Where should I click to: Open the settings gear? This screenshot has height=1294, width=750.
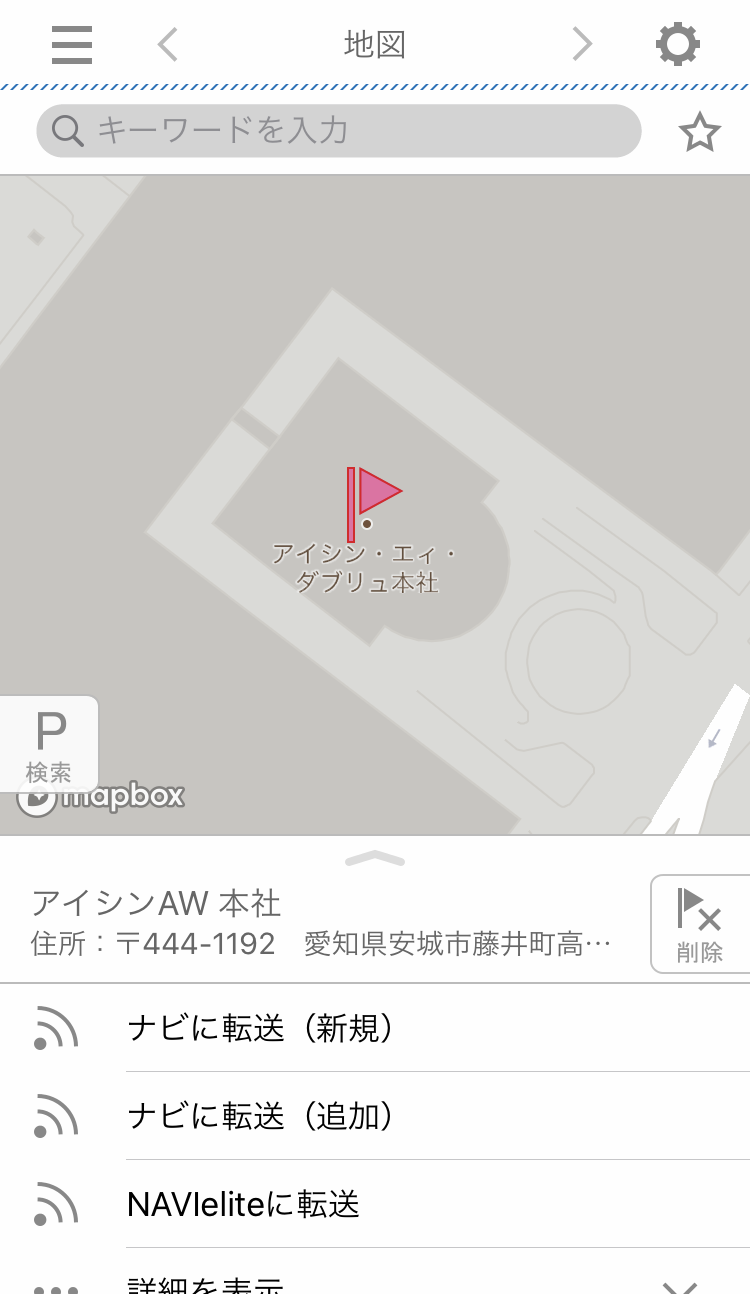pyautogui.click(x=677, y=45)
